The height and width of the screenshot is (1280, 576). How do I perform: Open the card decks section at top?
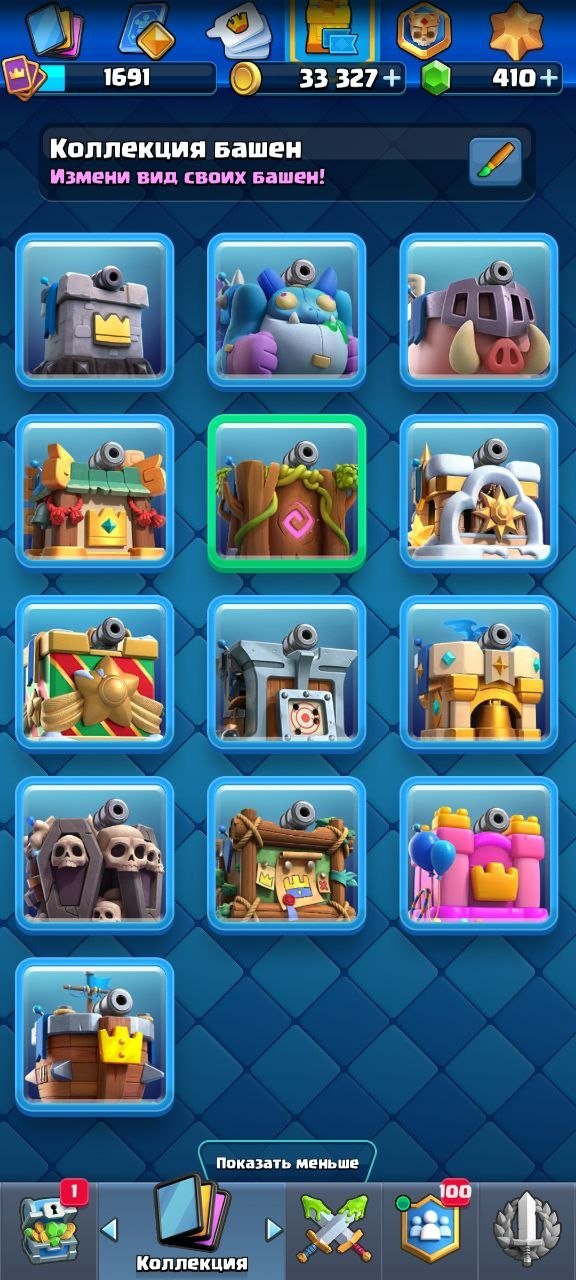54,31
